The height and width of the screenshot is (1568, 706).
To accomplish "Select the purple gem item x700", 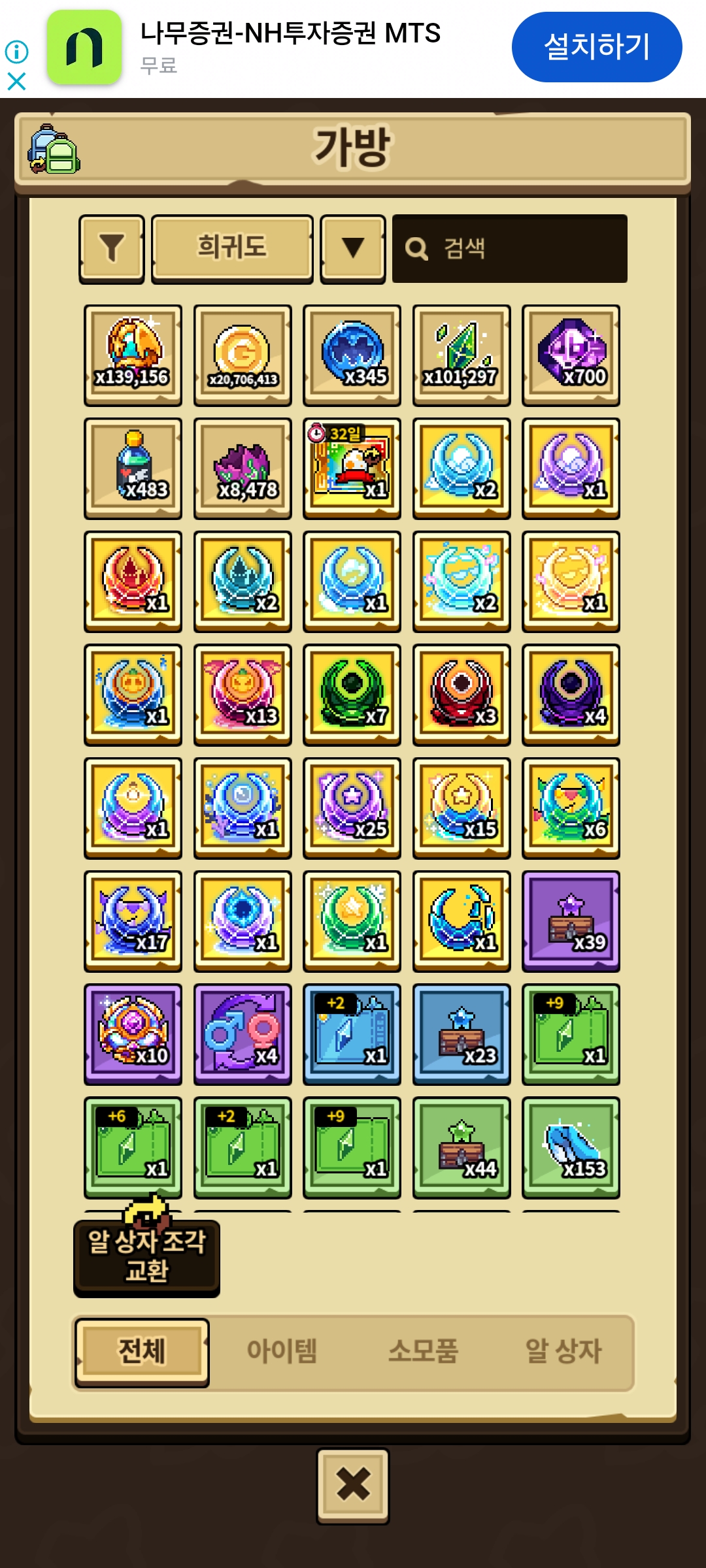I will click(x=571, y=355).
